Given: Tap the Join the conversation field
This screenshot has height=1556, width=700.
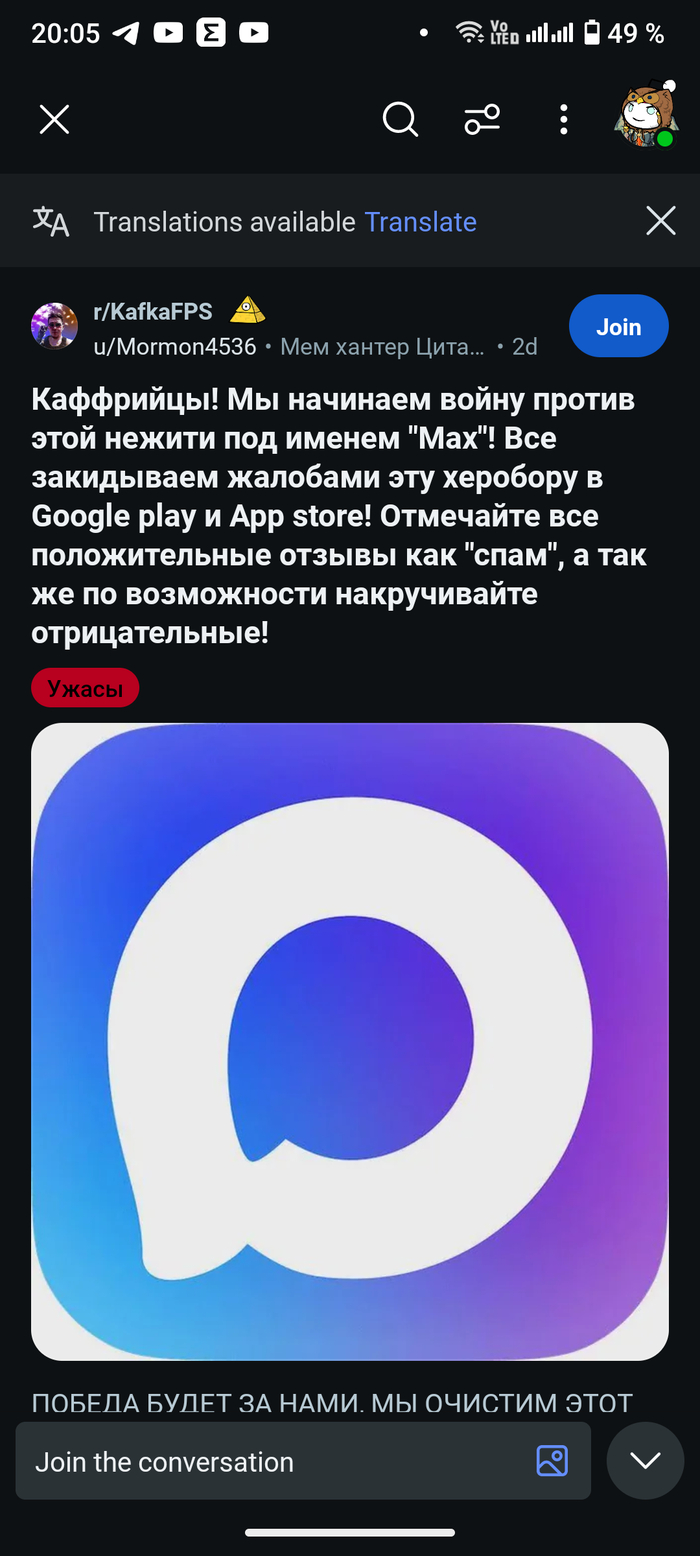Looking at the screenshot, I should 270,1462.
